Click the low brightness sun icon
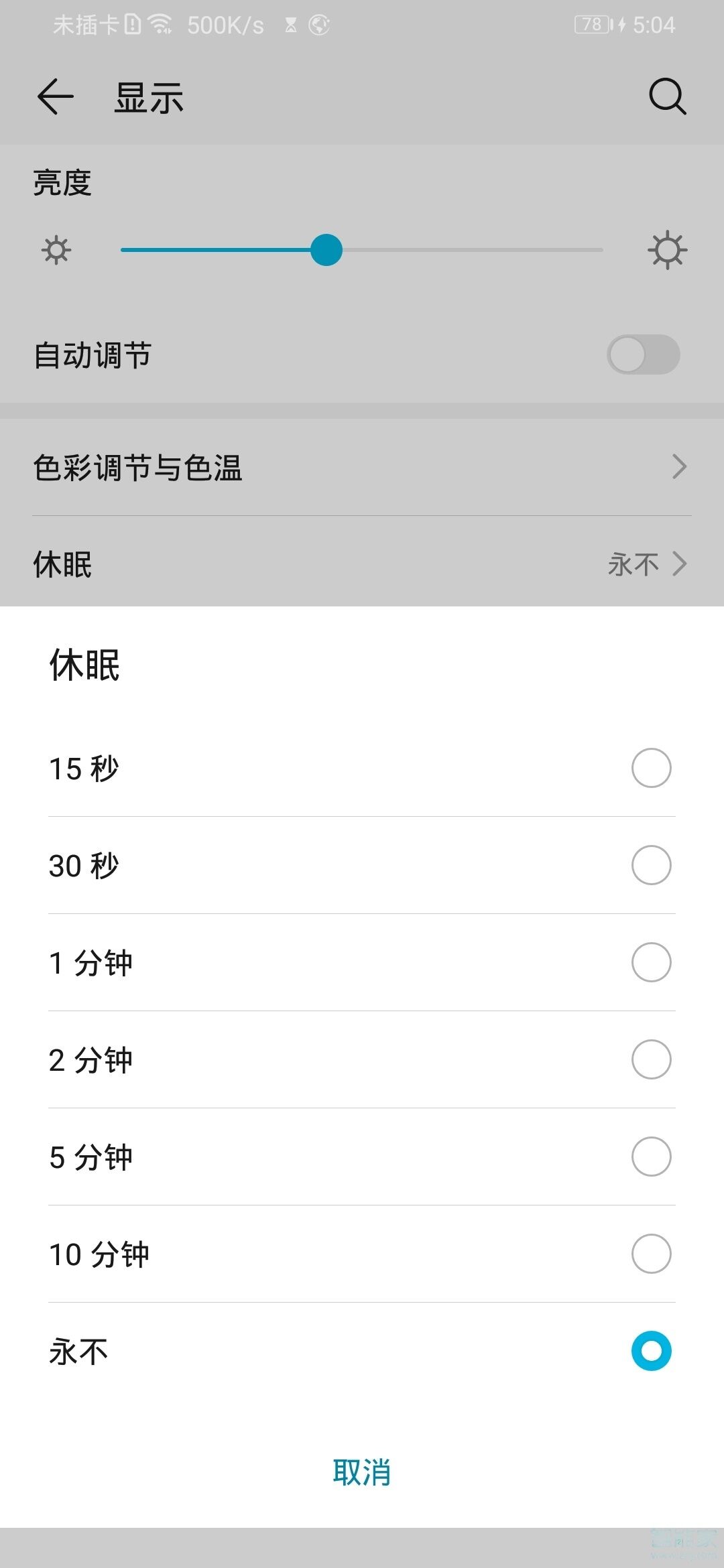The image size is (724, 1568). 57,250
